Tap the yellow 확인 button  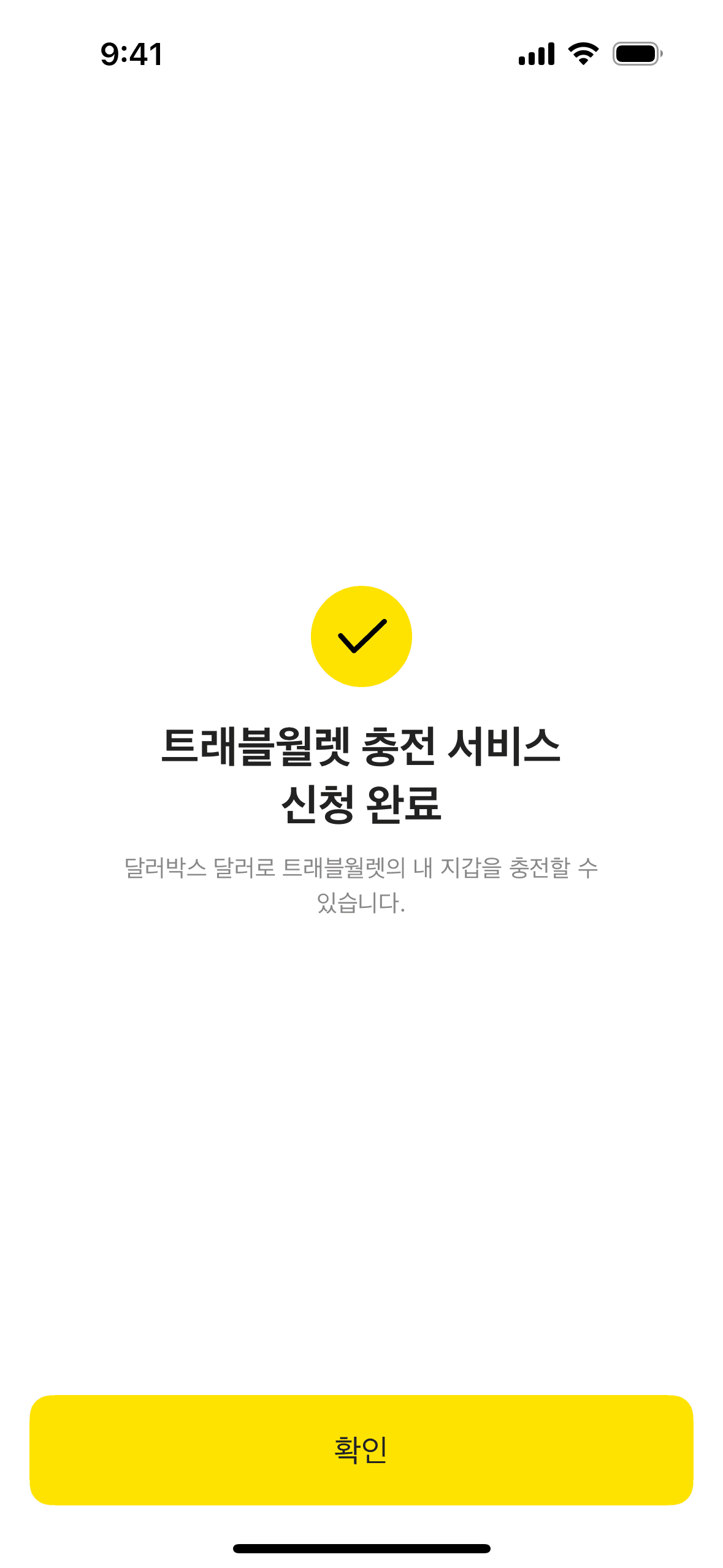[x=361, y=1450]
